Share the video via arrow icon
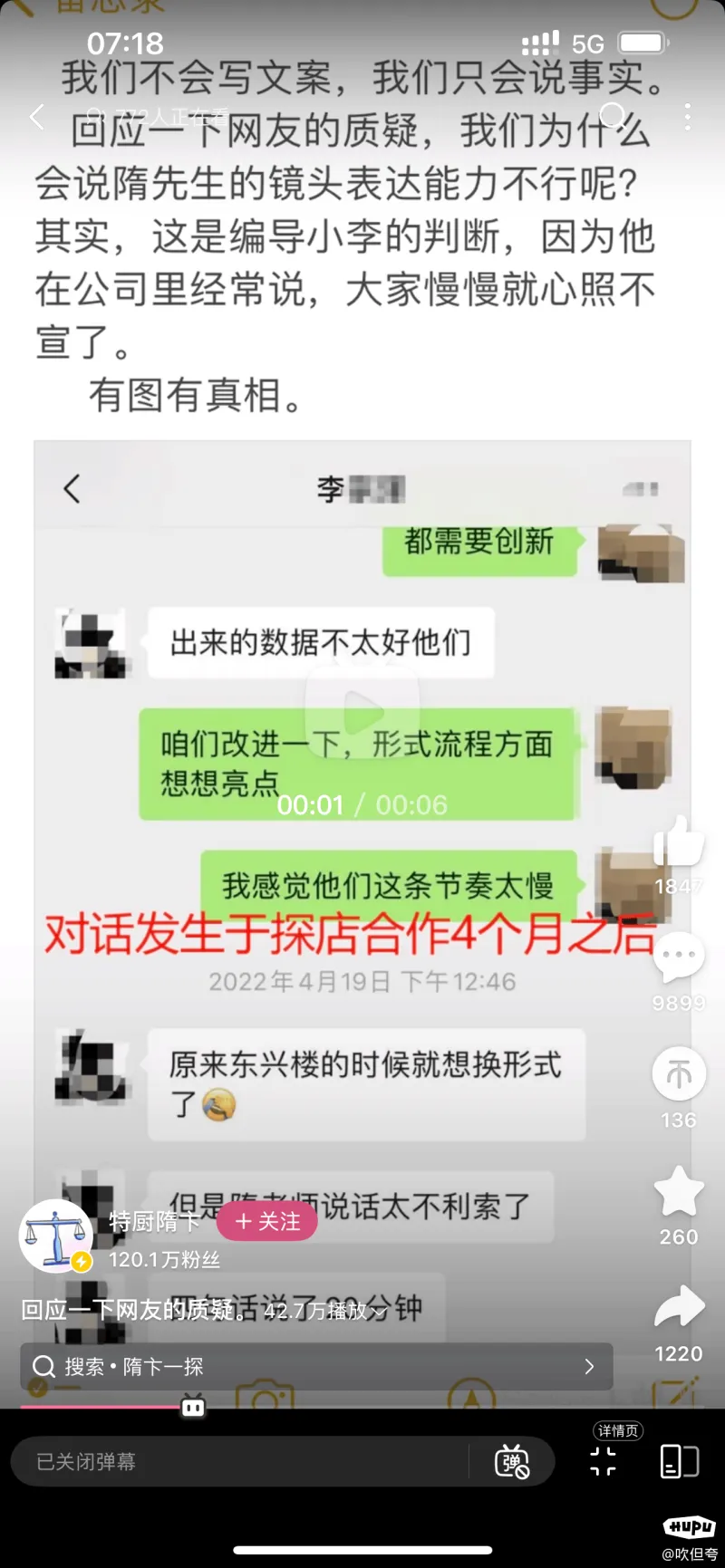The height and width of the screenshot is (1568, 725). click(x=679, y=1307)
